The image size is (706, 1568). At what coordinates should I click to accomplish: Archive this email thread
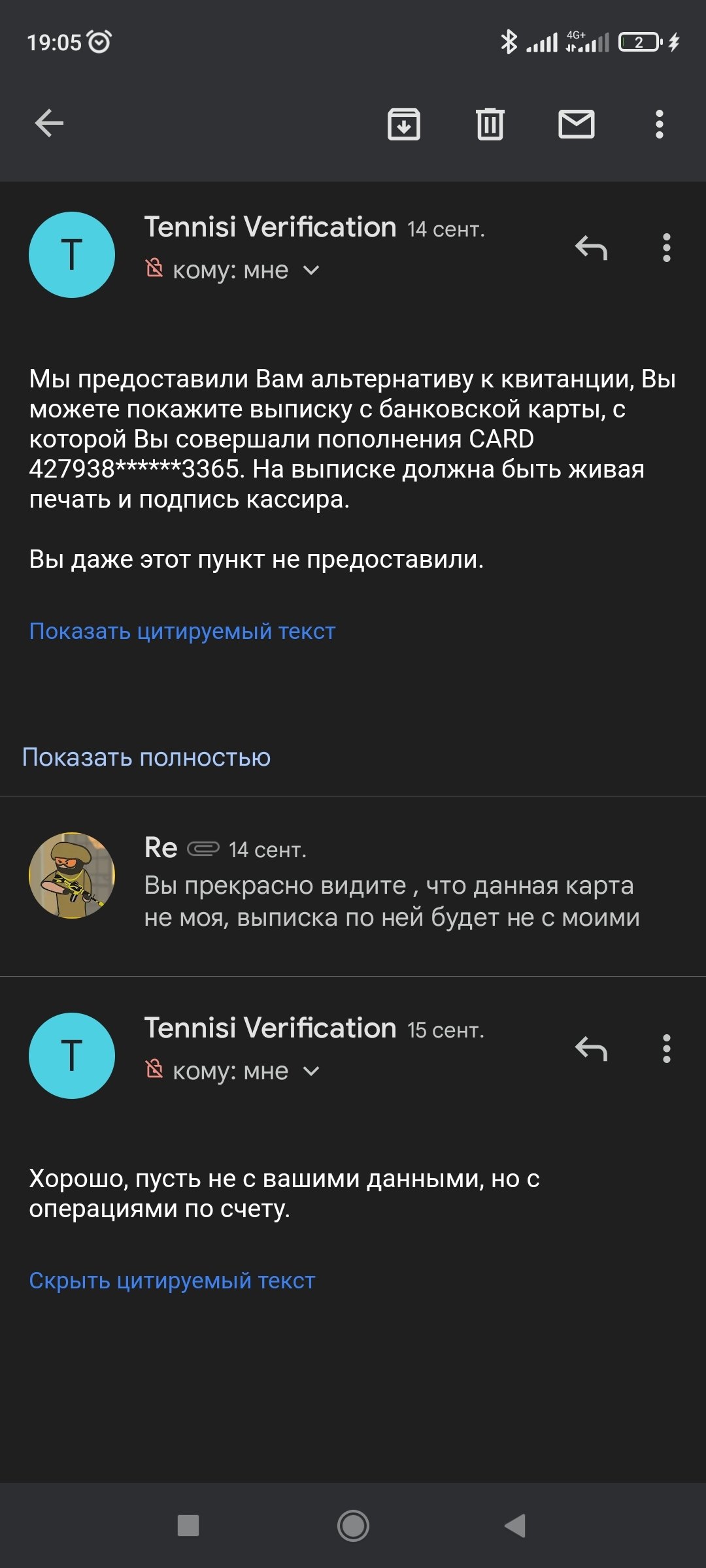click(403, 123)
